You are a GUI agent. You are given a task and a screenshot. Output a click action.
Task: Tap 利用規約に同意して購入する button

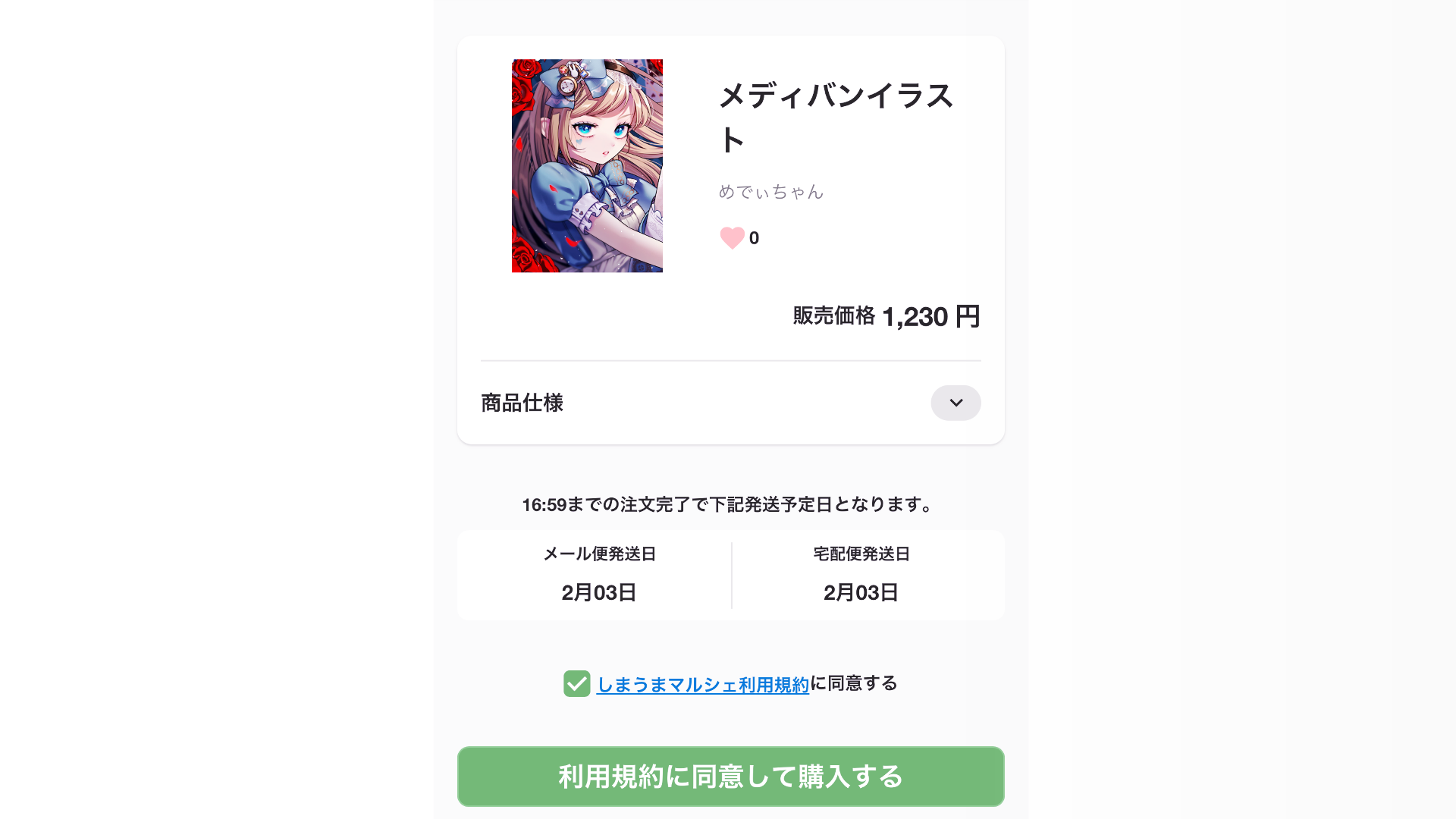(x=730, y=777)
